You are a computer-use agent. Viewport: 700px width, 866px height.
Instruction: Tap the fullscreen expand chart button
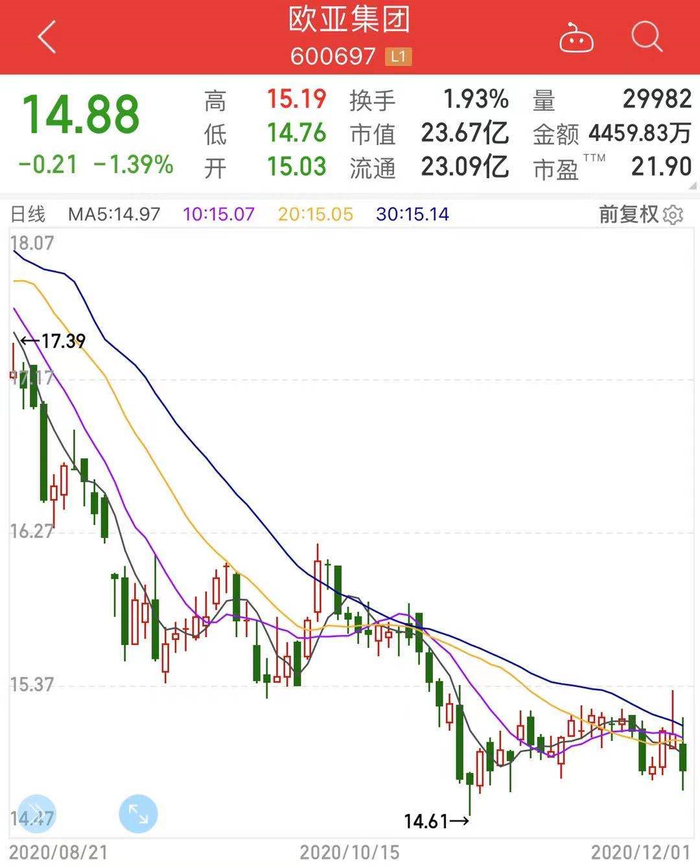click(x=138, y=814)
